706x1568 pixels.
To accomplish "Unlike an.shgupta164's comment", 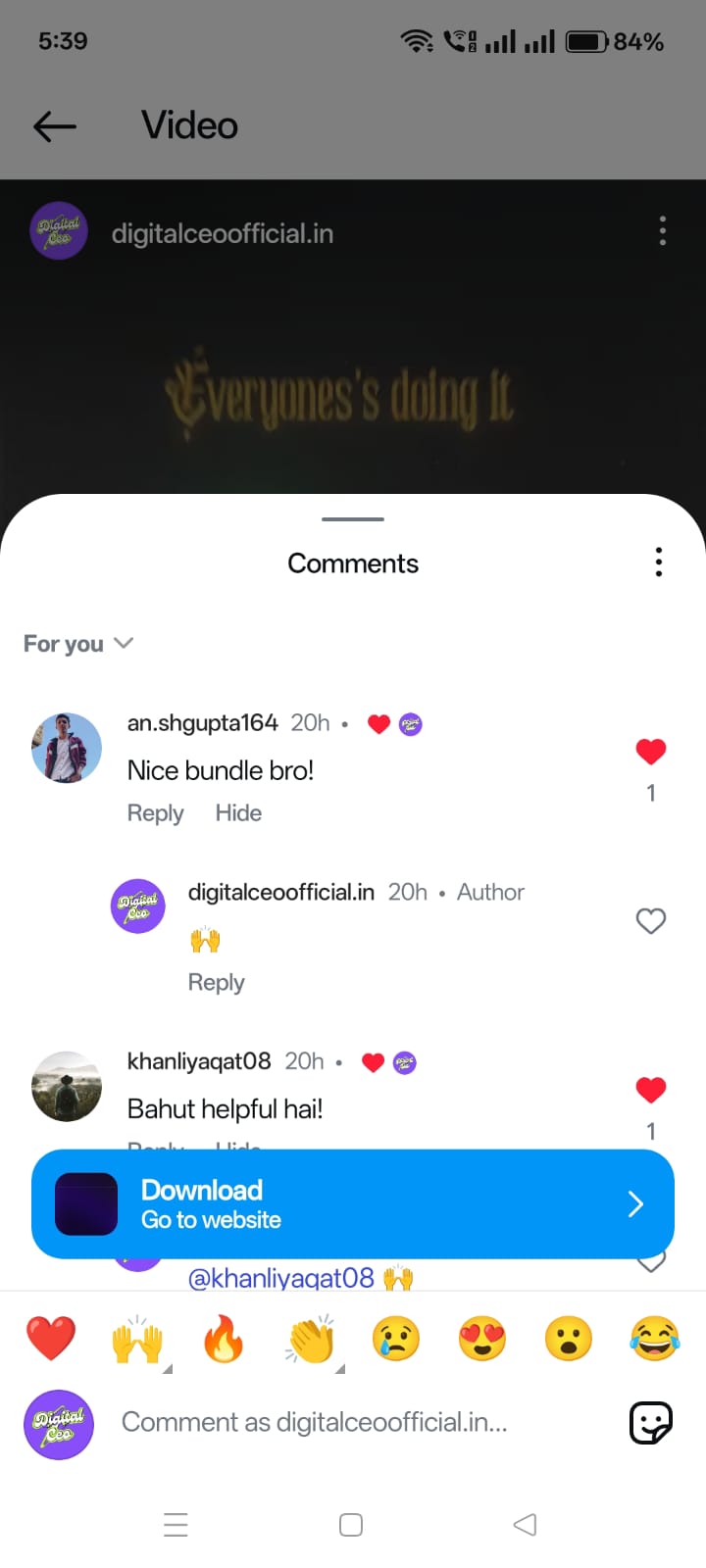I will (650, 753).
